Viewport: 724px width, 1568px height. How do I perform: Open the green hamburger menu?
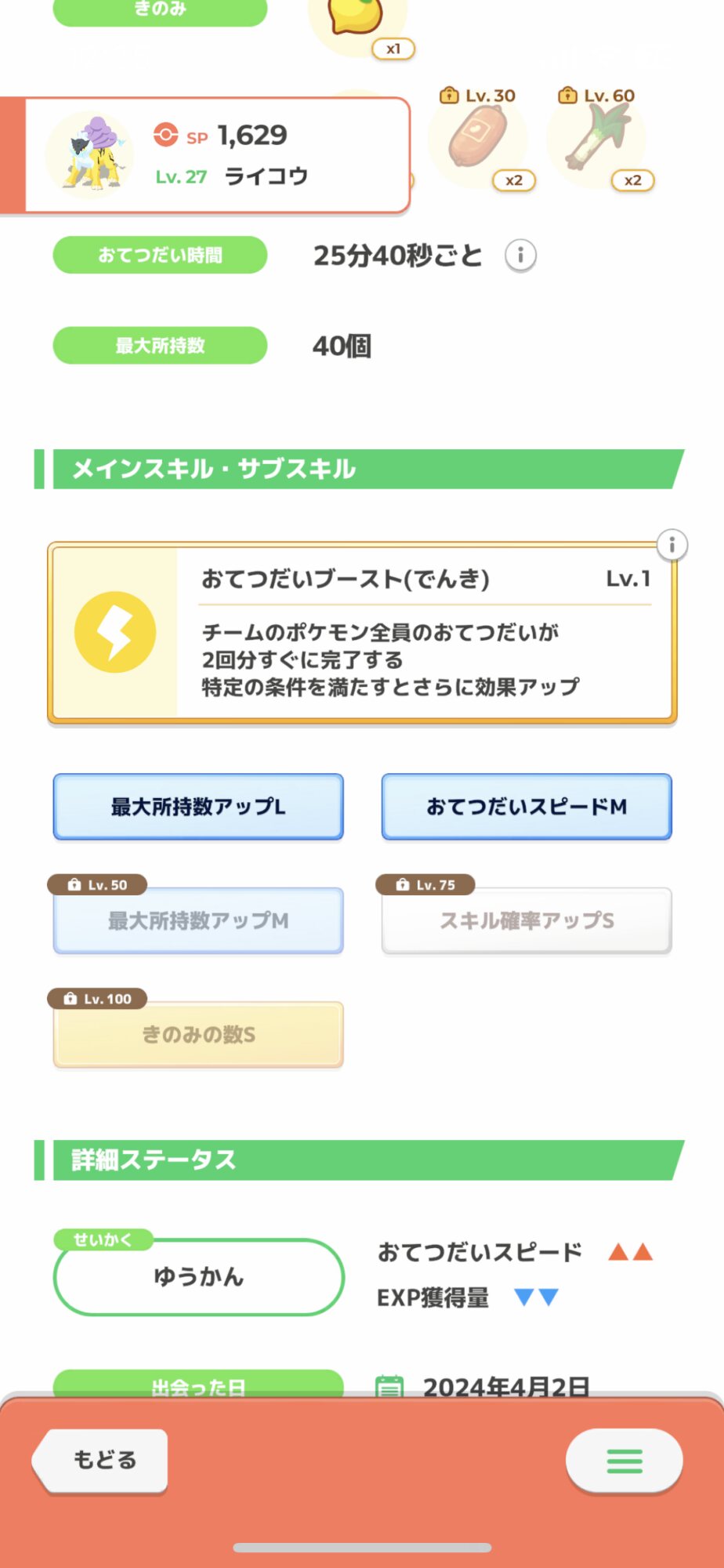click(x=624, y=1460)
